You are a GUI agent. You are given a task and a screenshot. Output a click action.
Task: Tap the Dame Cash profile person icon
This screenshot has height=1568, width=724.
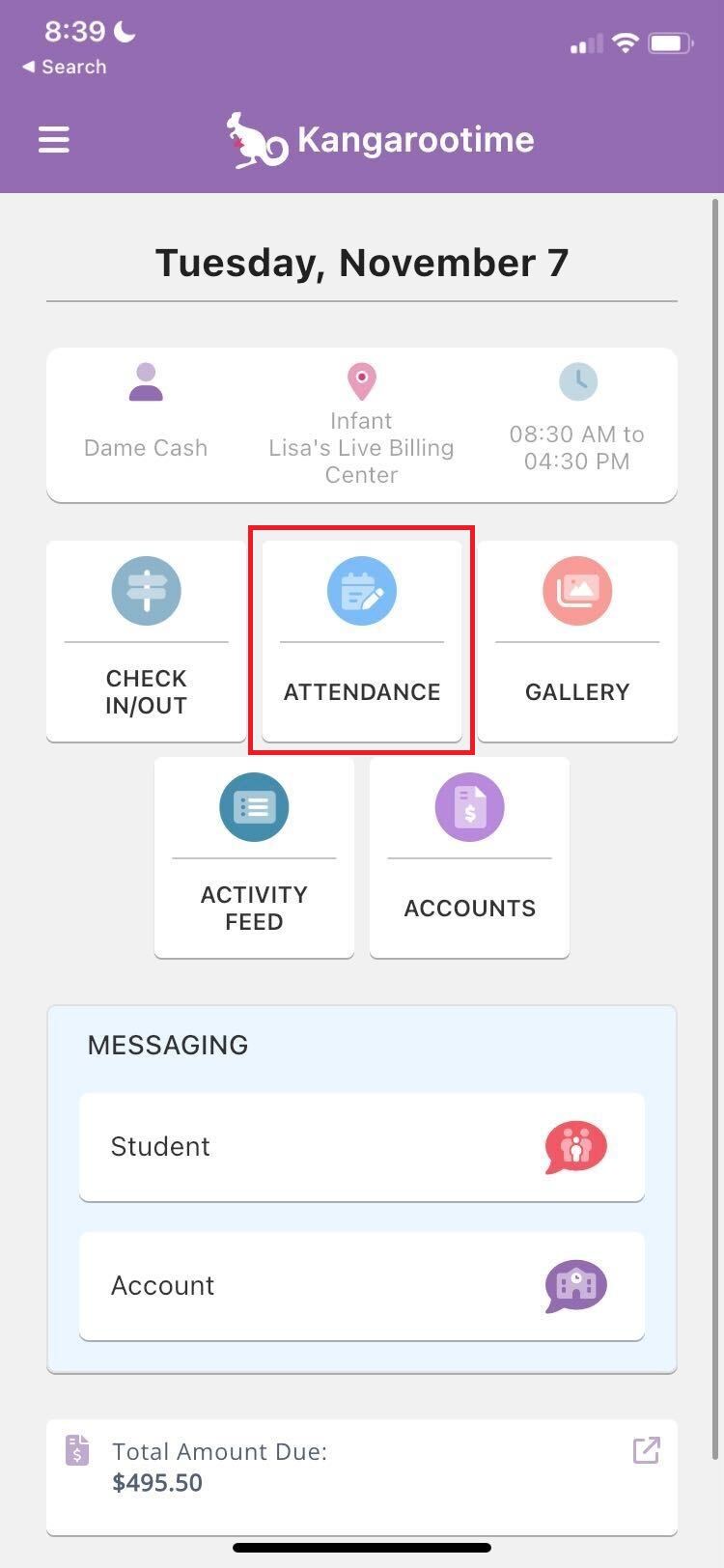click(145, 380)
